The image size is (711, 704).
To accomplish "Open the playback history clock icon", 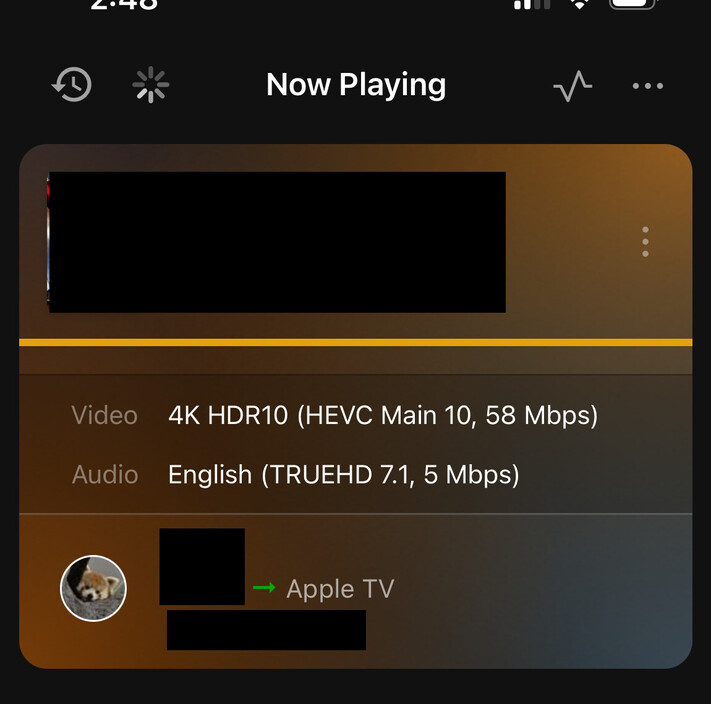I will click(x=72, y=85).
